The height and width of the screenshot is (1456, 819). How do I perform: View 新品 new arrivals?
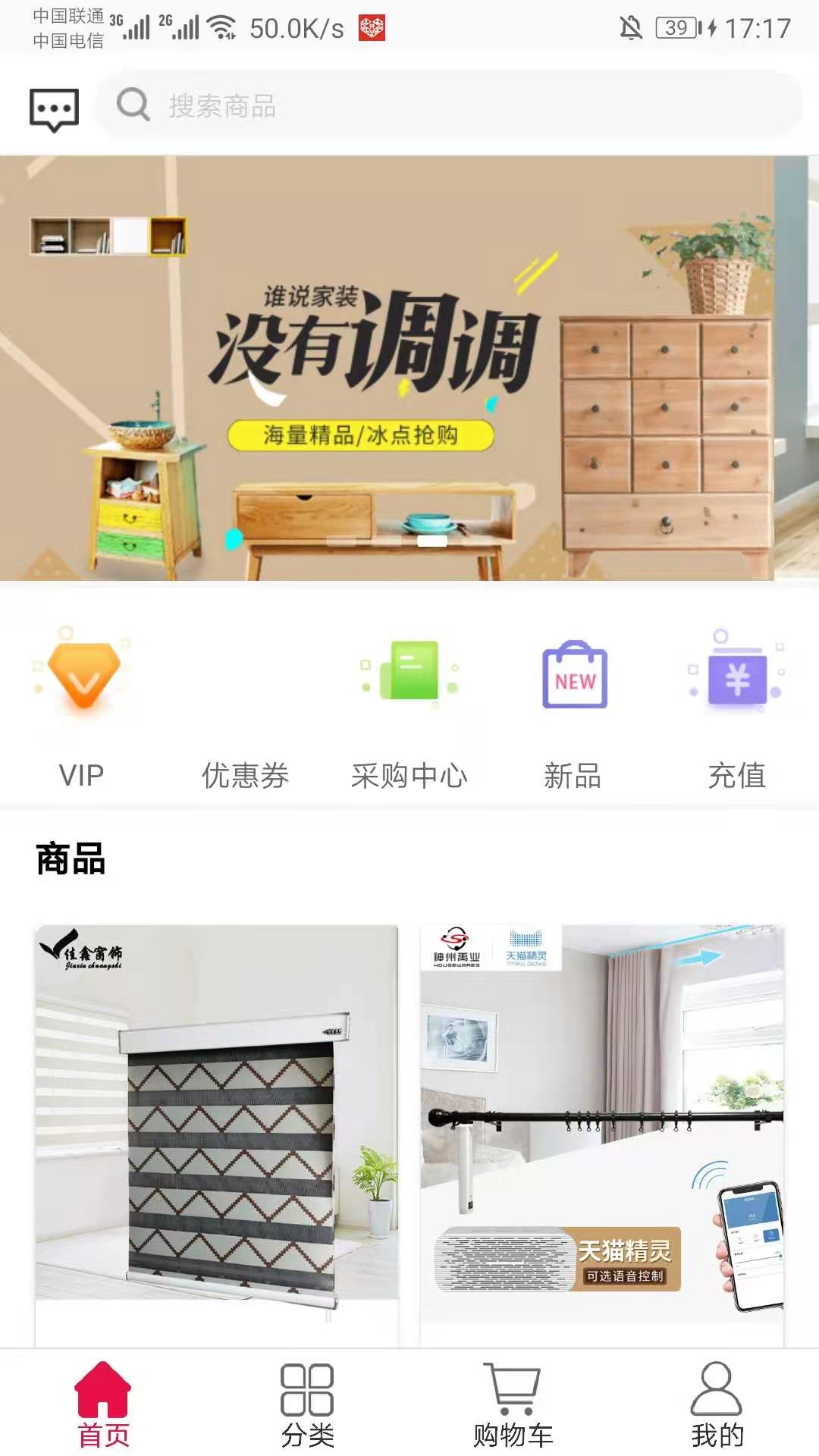click(574, 713)
